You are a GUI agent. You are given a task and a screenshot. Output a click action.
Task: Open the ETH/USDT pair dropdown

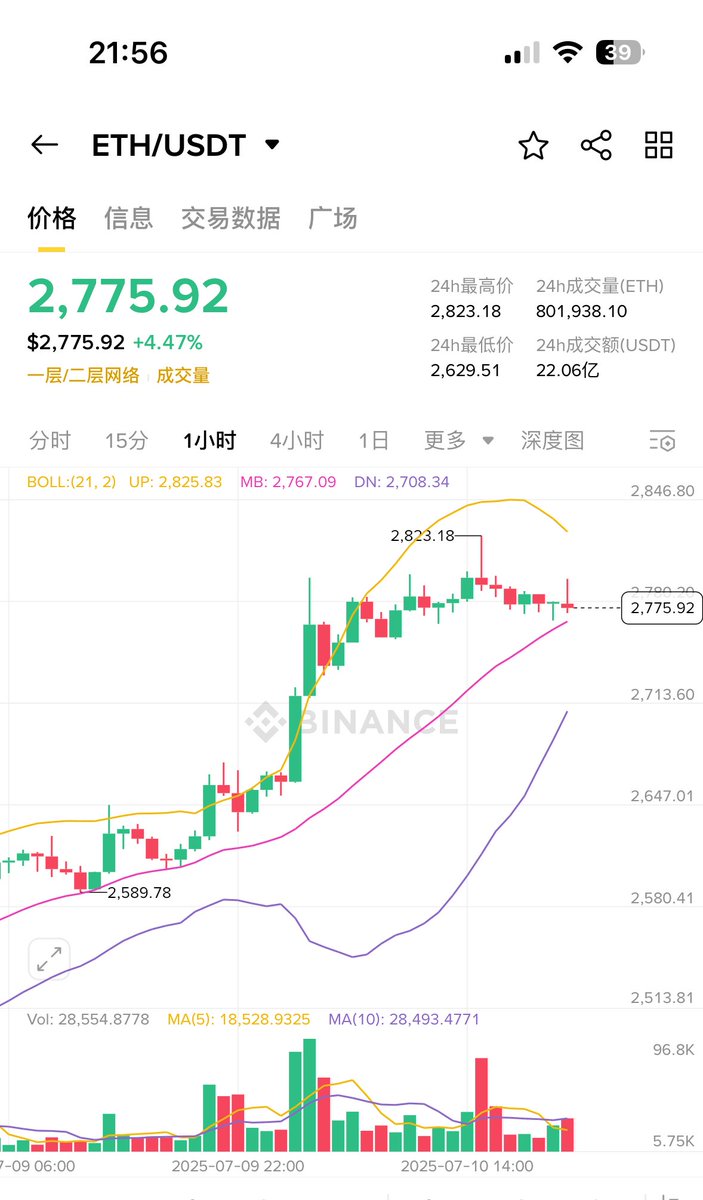point(272,145)
